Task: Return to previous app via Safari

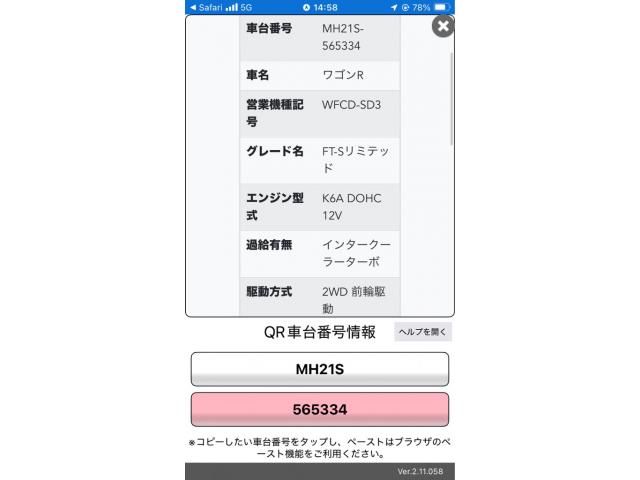Action: tap(205, 7)
